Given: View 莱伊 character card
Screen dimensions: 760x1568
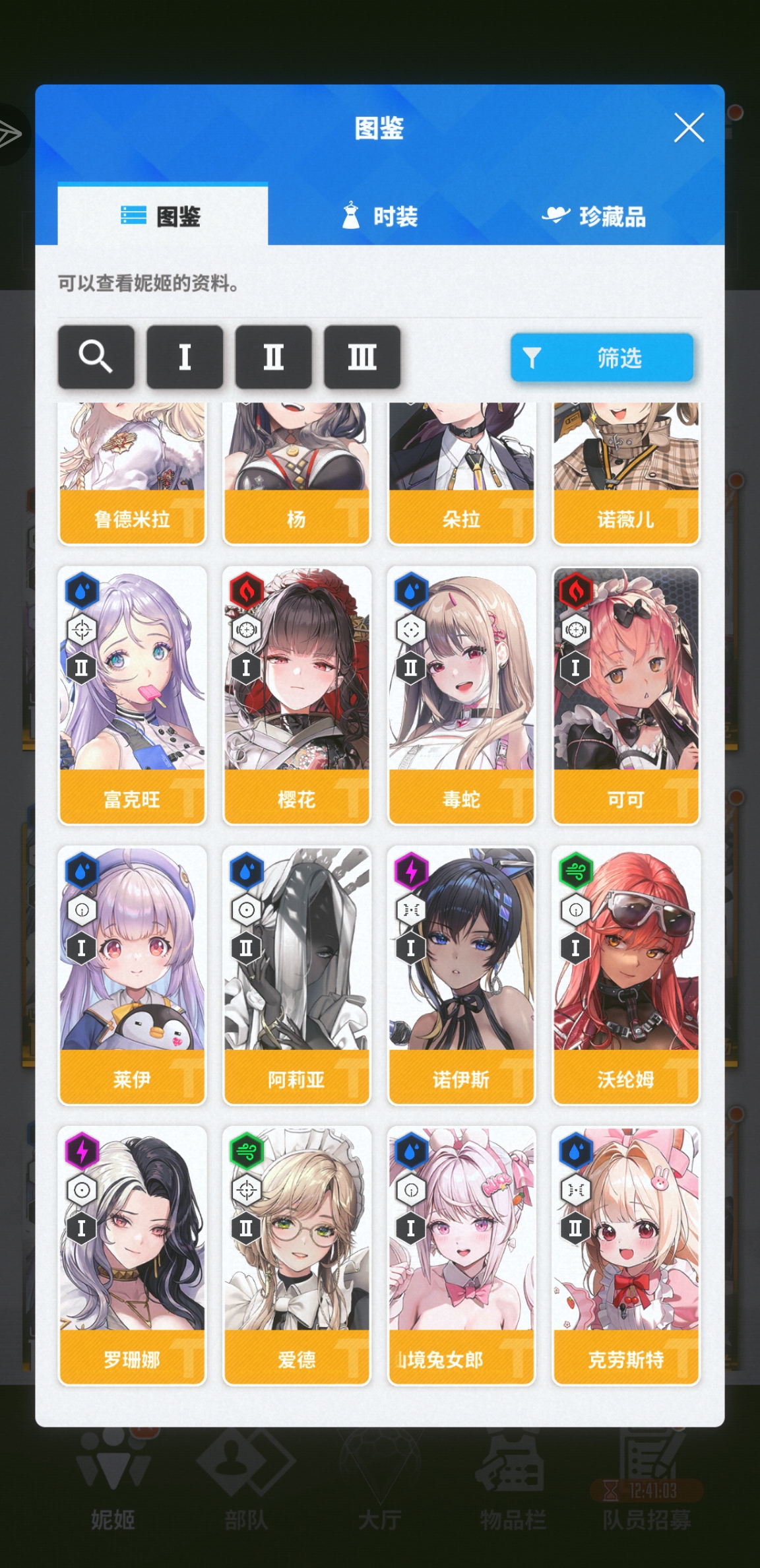Looking at the screenshot, I should pyautogui.click(x=132, y=975).
